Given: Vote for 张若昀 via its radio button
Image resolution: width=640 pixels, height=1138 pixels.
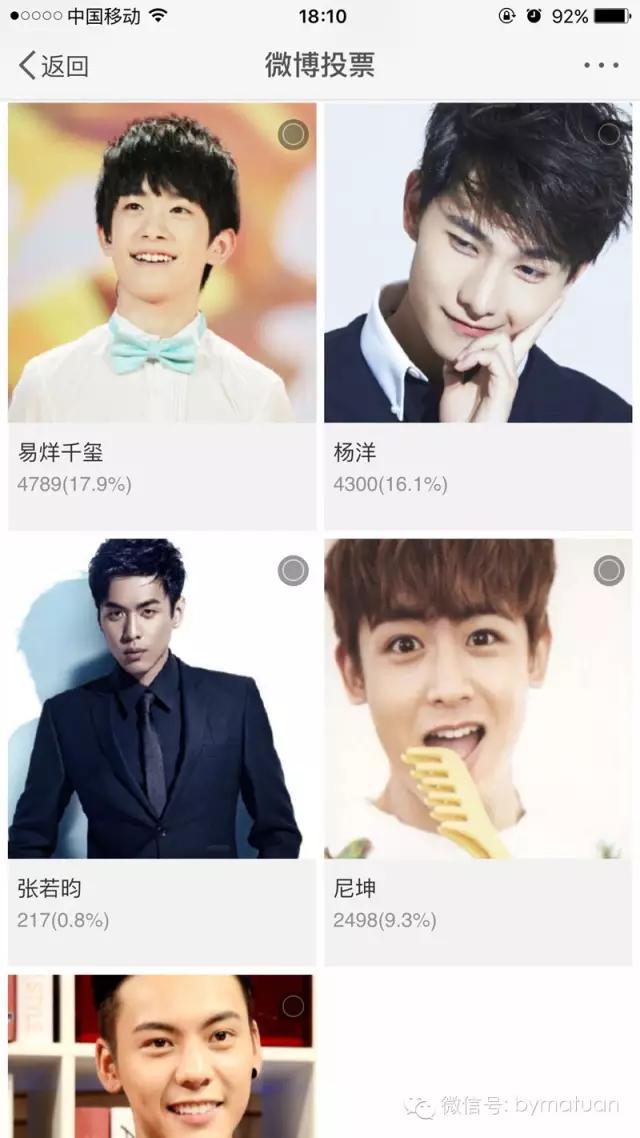Looking at the screenshot, I should click(x=293, y=571).
